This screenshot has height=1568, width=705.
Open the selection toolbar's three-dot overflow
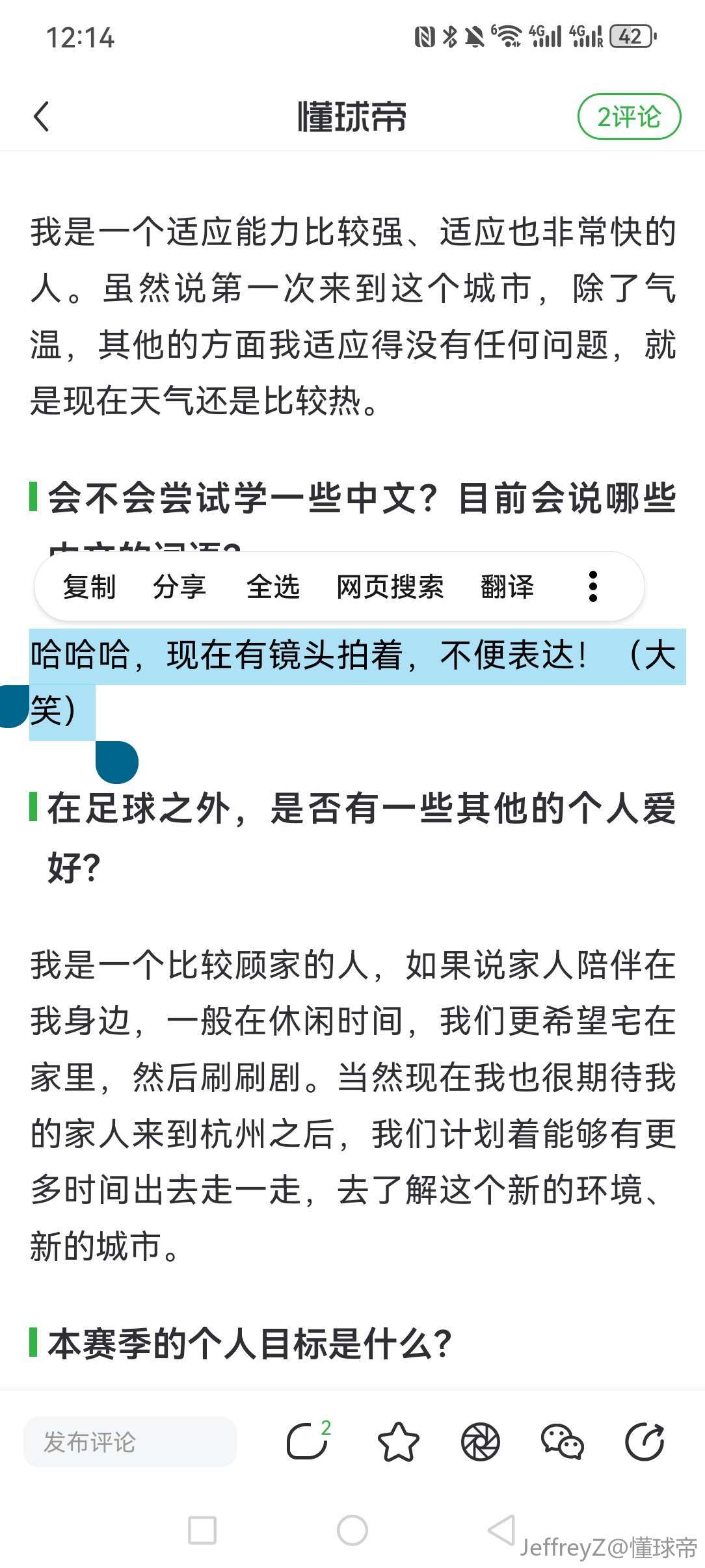click(592, 586)
